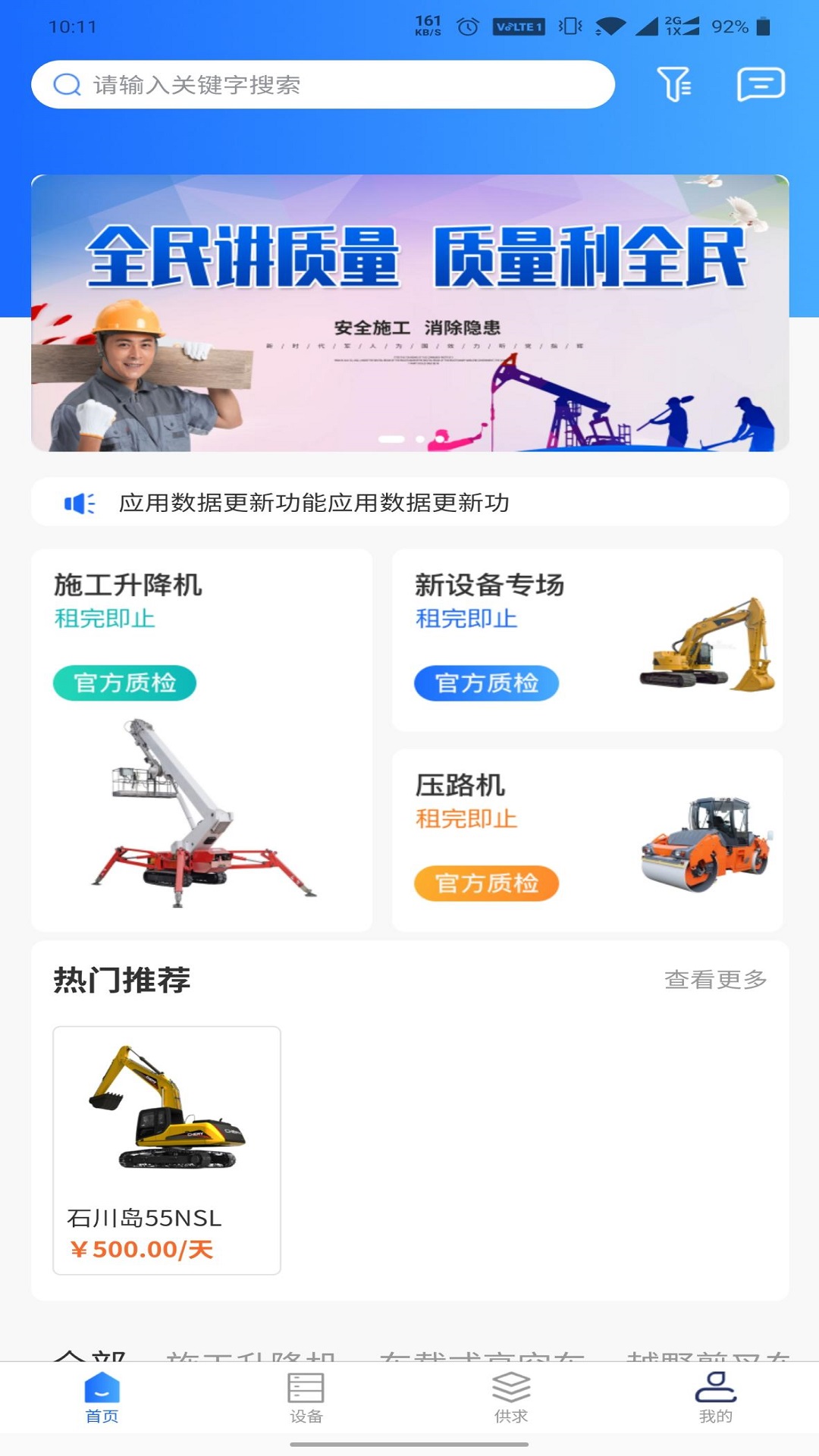This screenshot has width=819, height=1456.
Task: Open the 压路机 category card
Action: [587, 839]
